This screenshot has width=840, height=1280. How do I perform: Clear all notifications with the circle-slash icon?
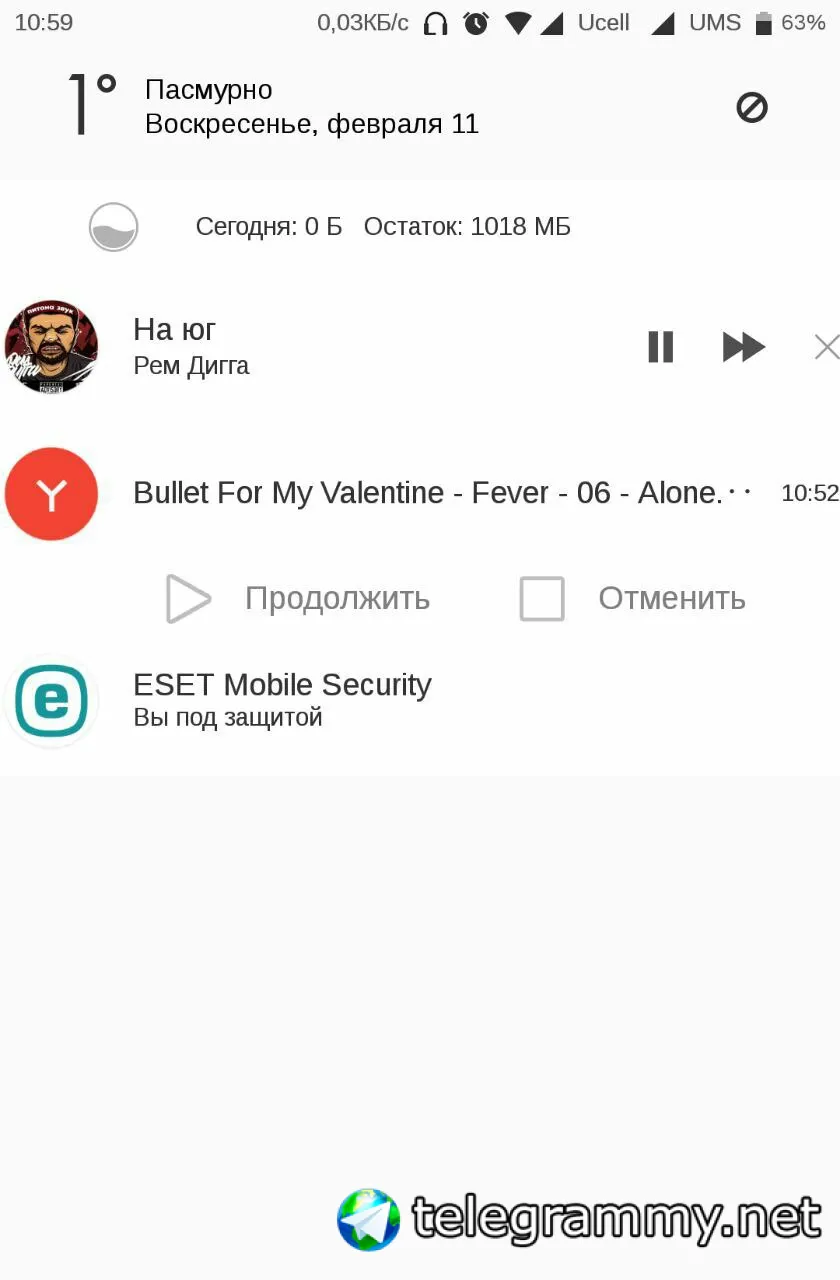coord(751,107)
